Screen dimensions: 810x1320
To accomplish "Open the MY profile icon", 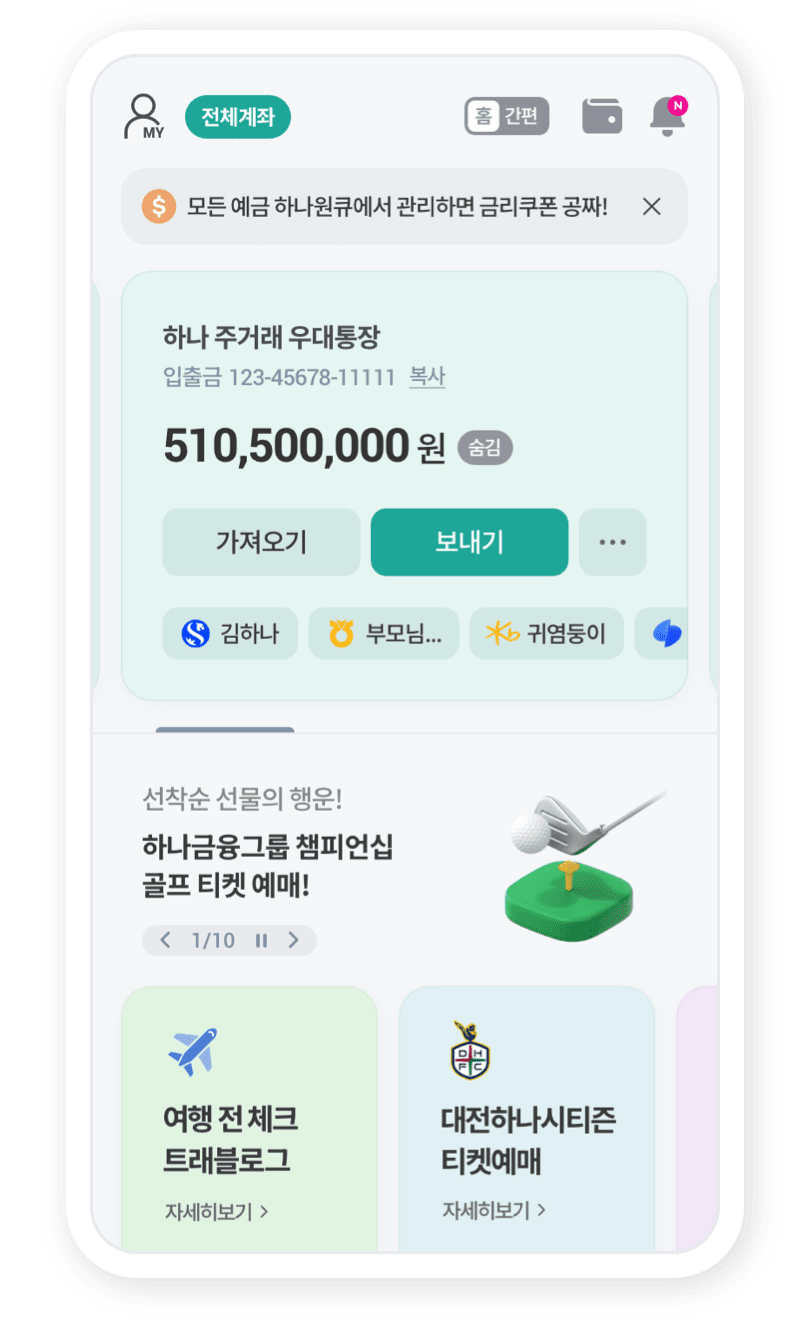I will pos(144,117).
